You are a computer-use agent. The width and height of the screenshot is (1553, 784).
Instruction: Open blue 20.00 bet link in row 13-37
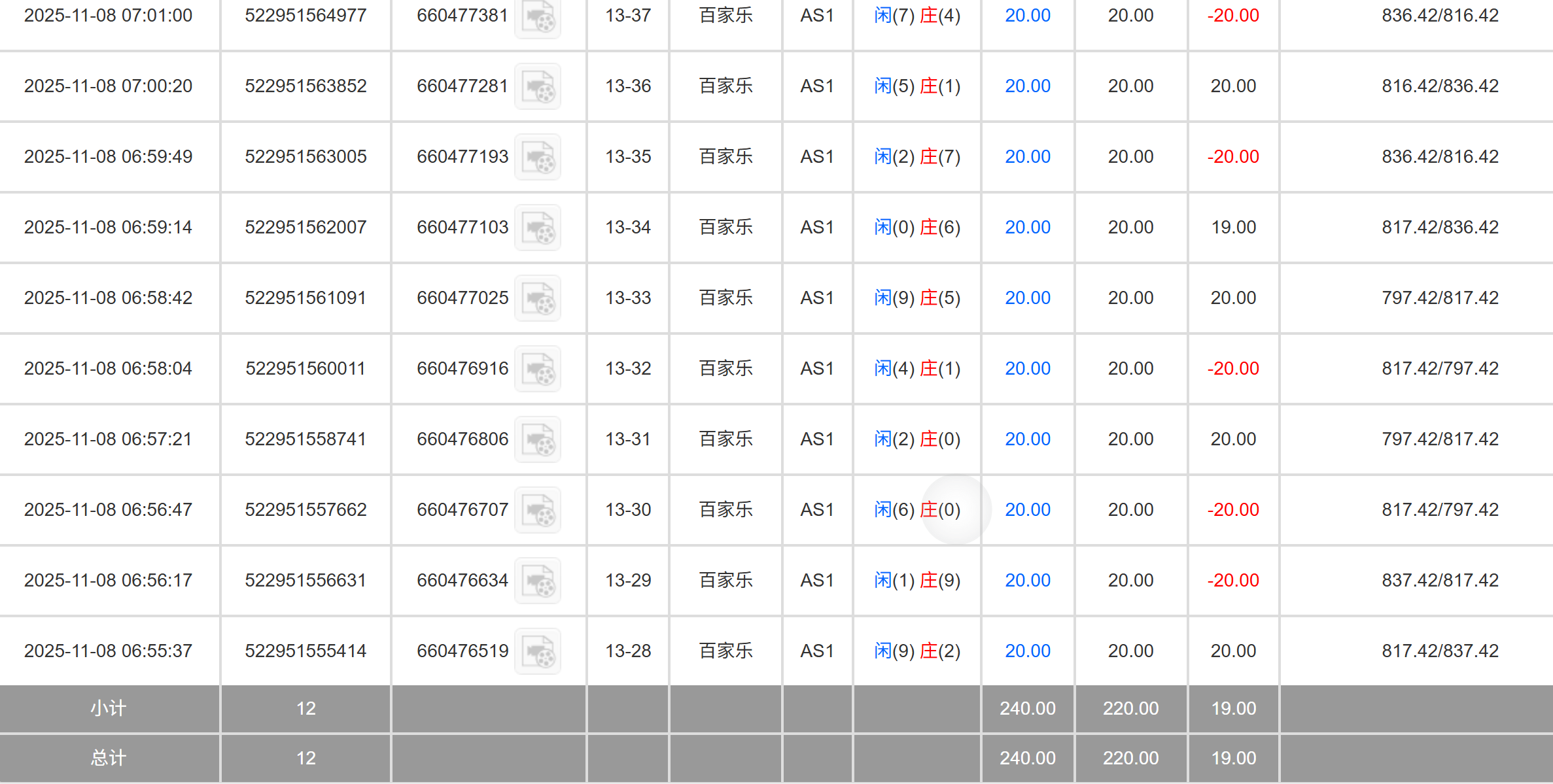1027,15
